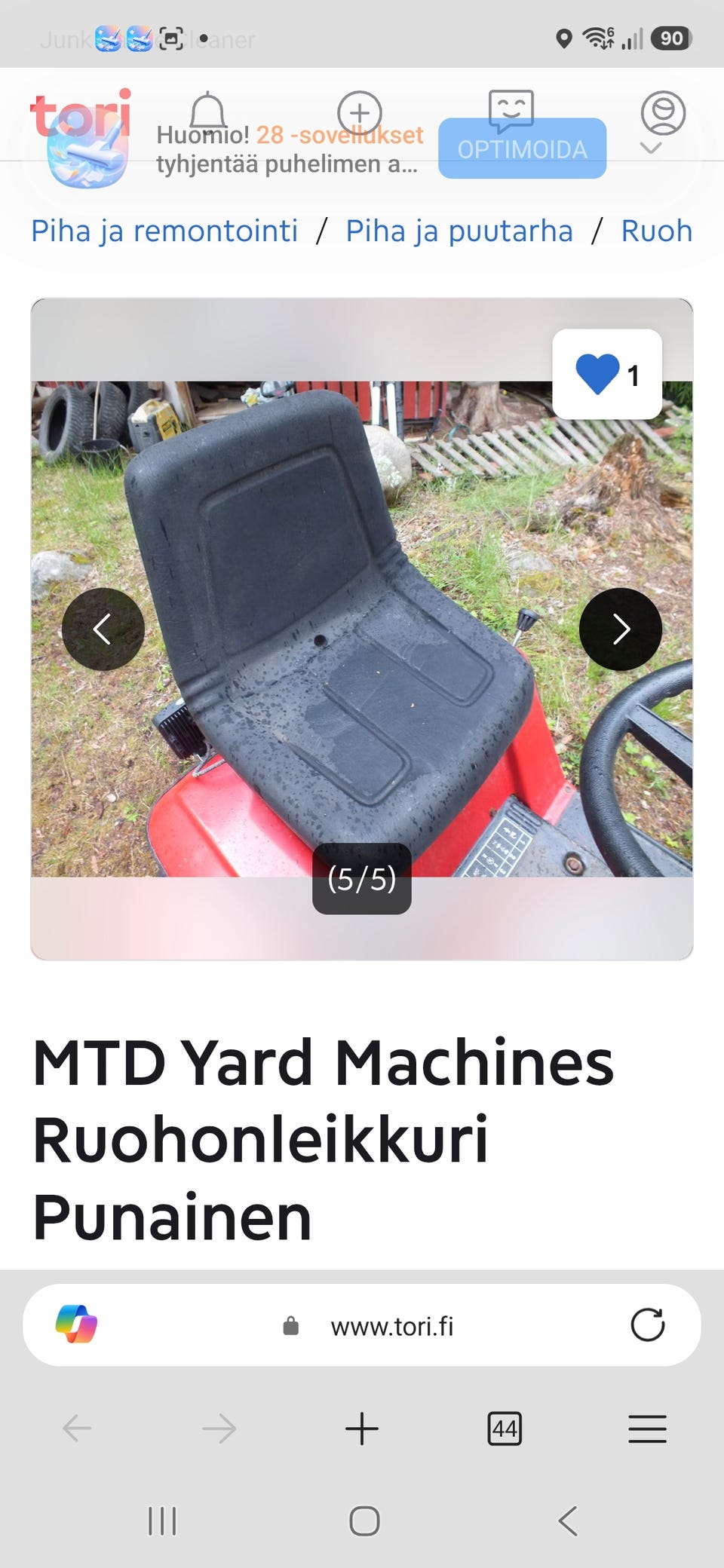
Task: Open the browser hamburger menu
Action: (647, 1429)
